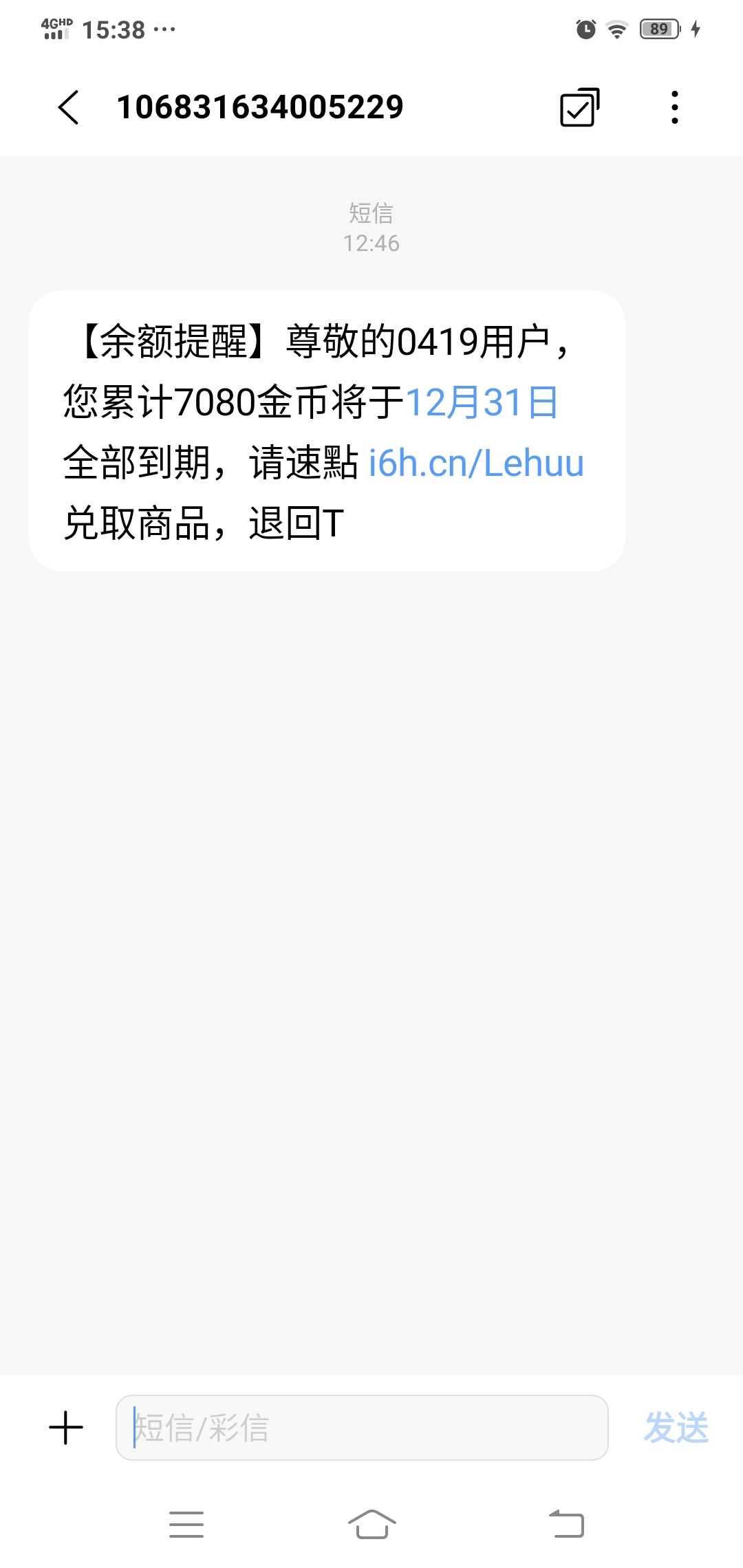This screenshot has height=1568, width=743.
Task: Tap the 12月31日 date link
Action: click(x=482, y=402)
